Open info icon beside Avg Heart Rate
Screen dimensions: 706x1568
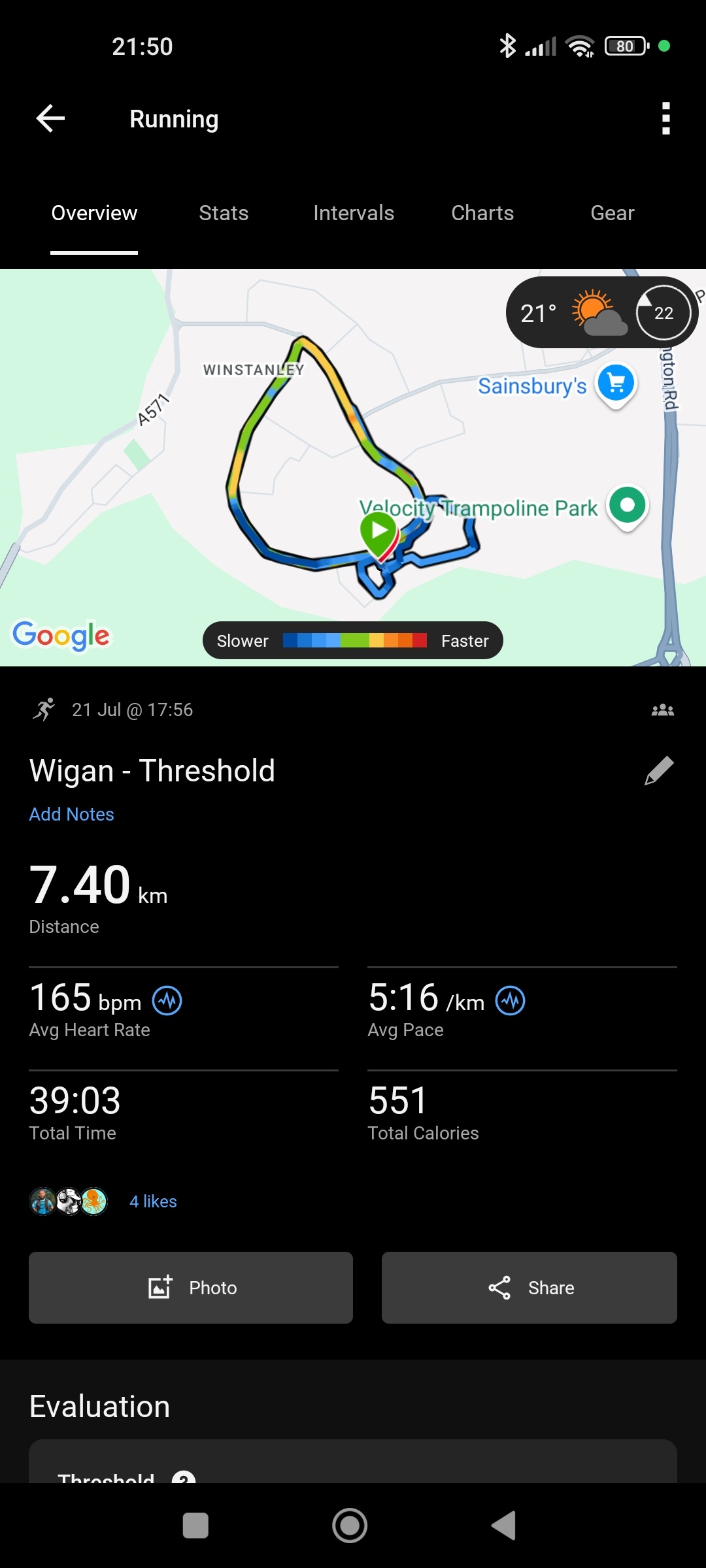(x=167, y=1000)
